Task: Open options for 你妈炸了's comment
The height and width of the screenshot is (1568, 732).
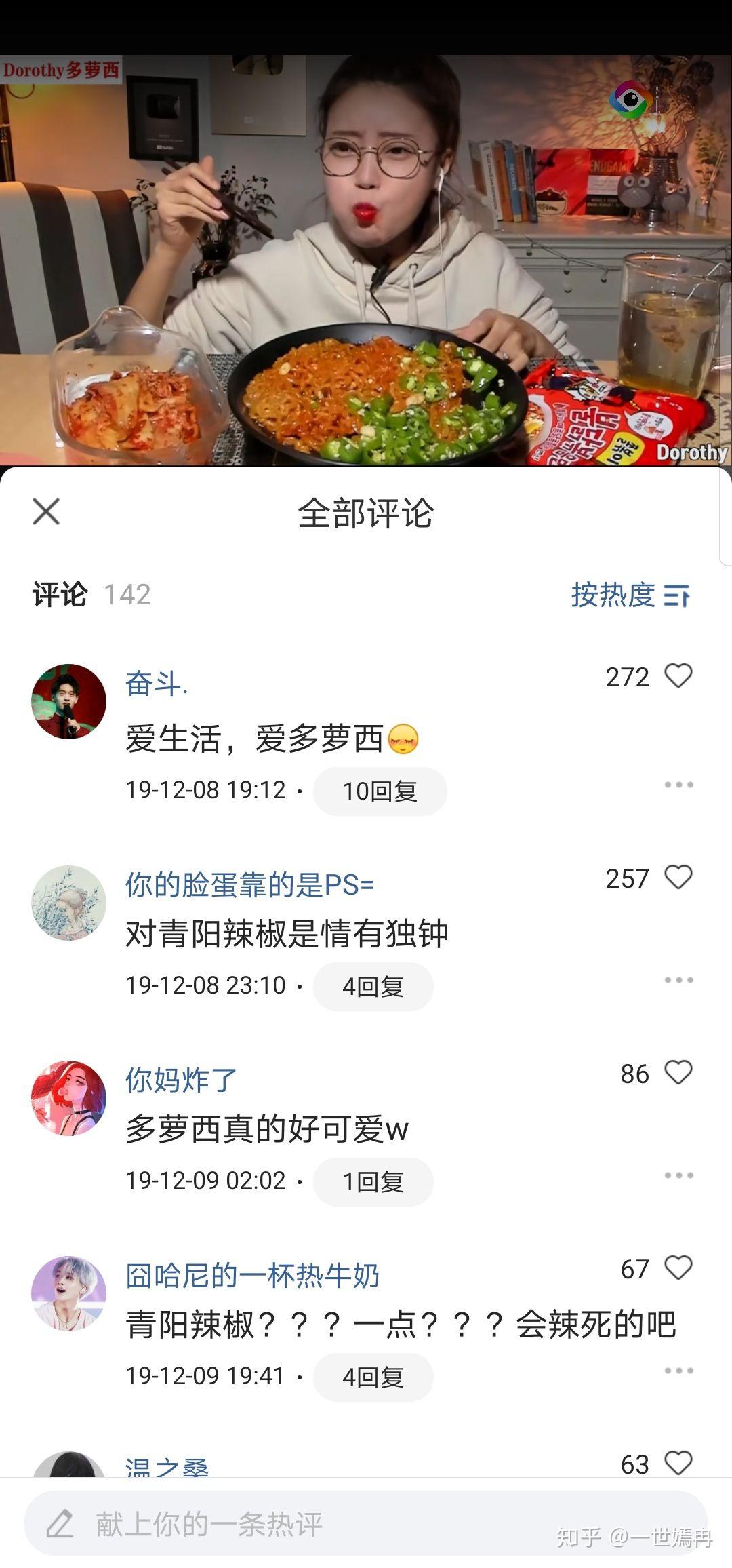Action: pos(678,1175)
